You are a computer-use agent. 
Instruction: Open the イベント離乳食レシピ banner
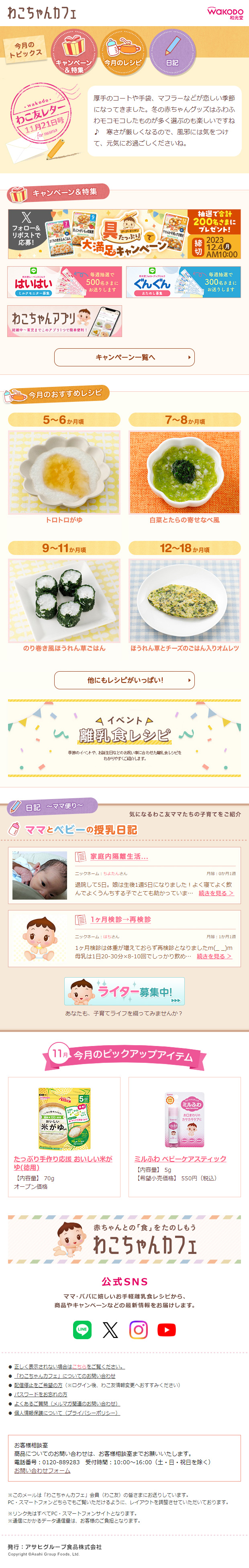click(x=124, y=738)
